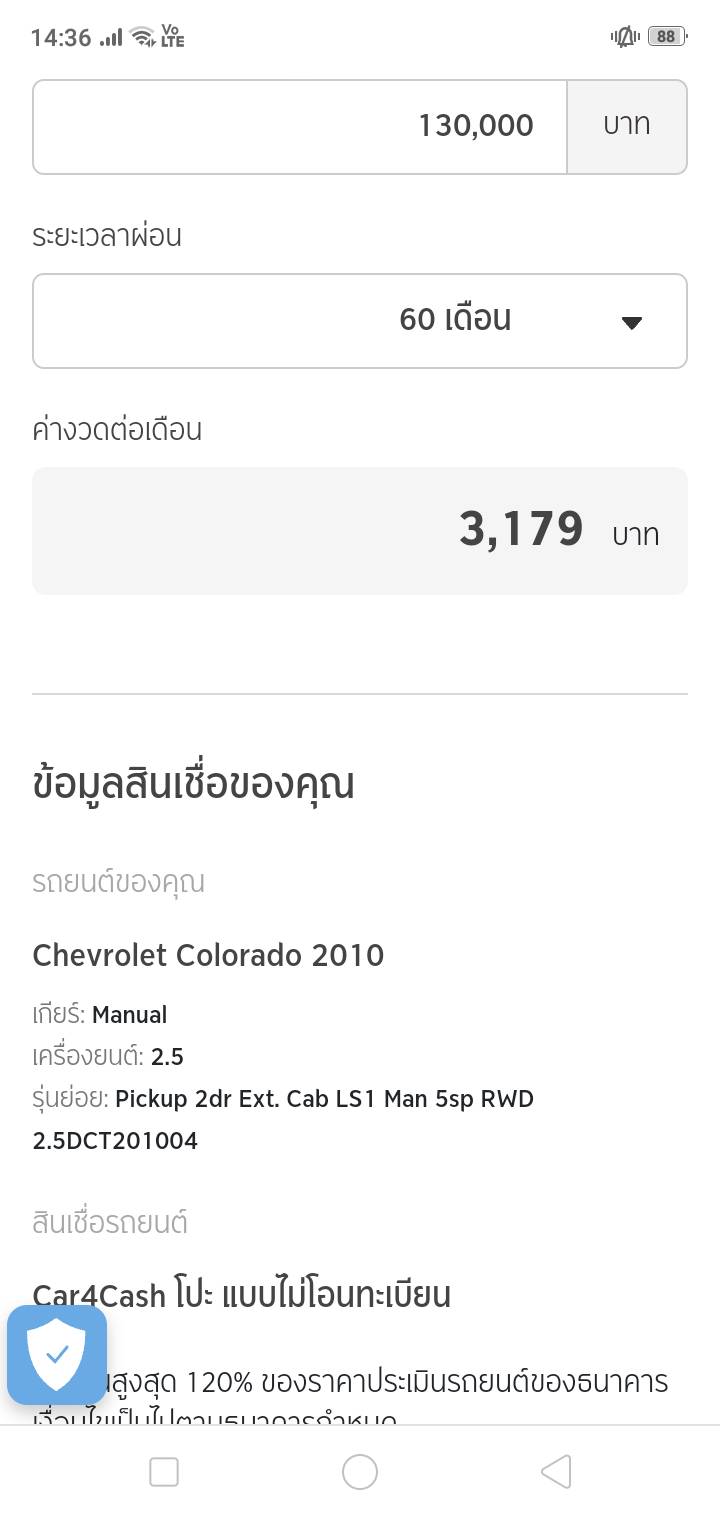Screen dimensions: 720x1520
Task: Edit the 130,000 baht loan amount field
Action: (x=300, y=126)
